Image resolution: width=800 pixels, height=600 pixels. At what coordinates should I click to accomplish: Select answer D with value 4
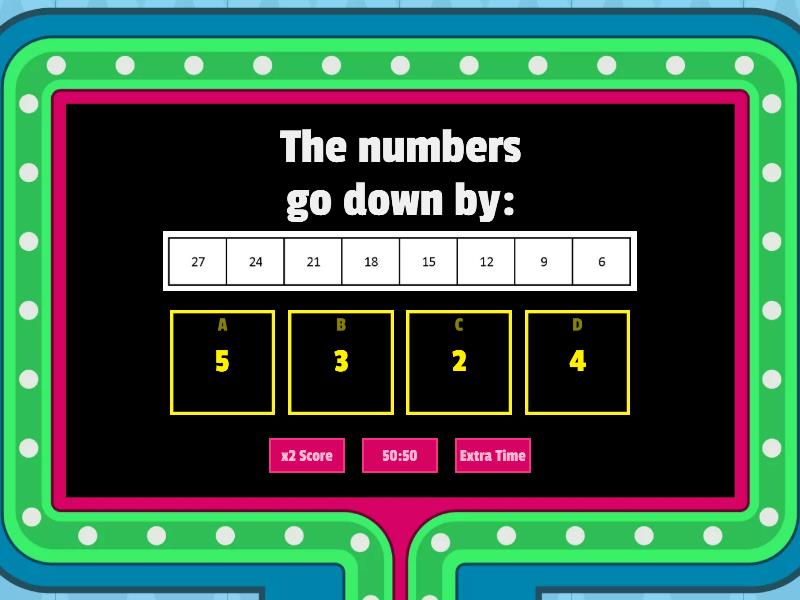pyautogui.click(x=577, y=362)
